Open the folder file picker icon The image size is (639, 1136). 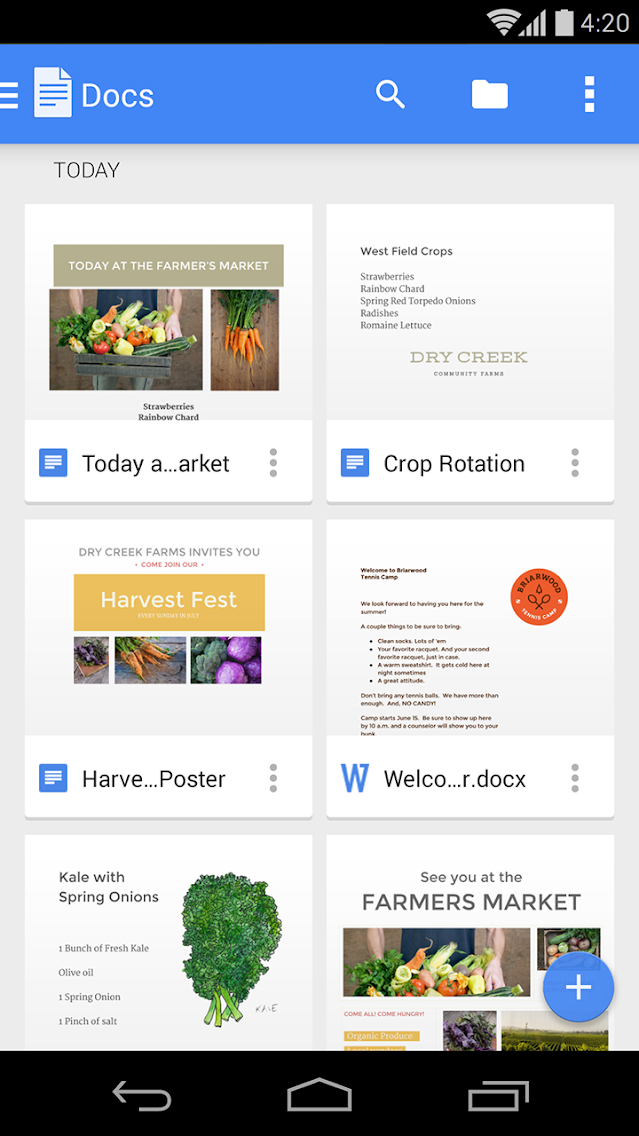(489, 95)
